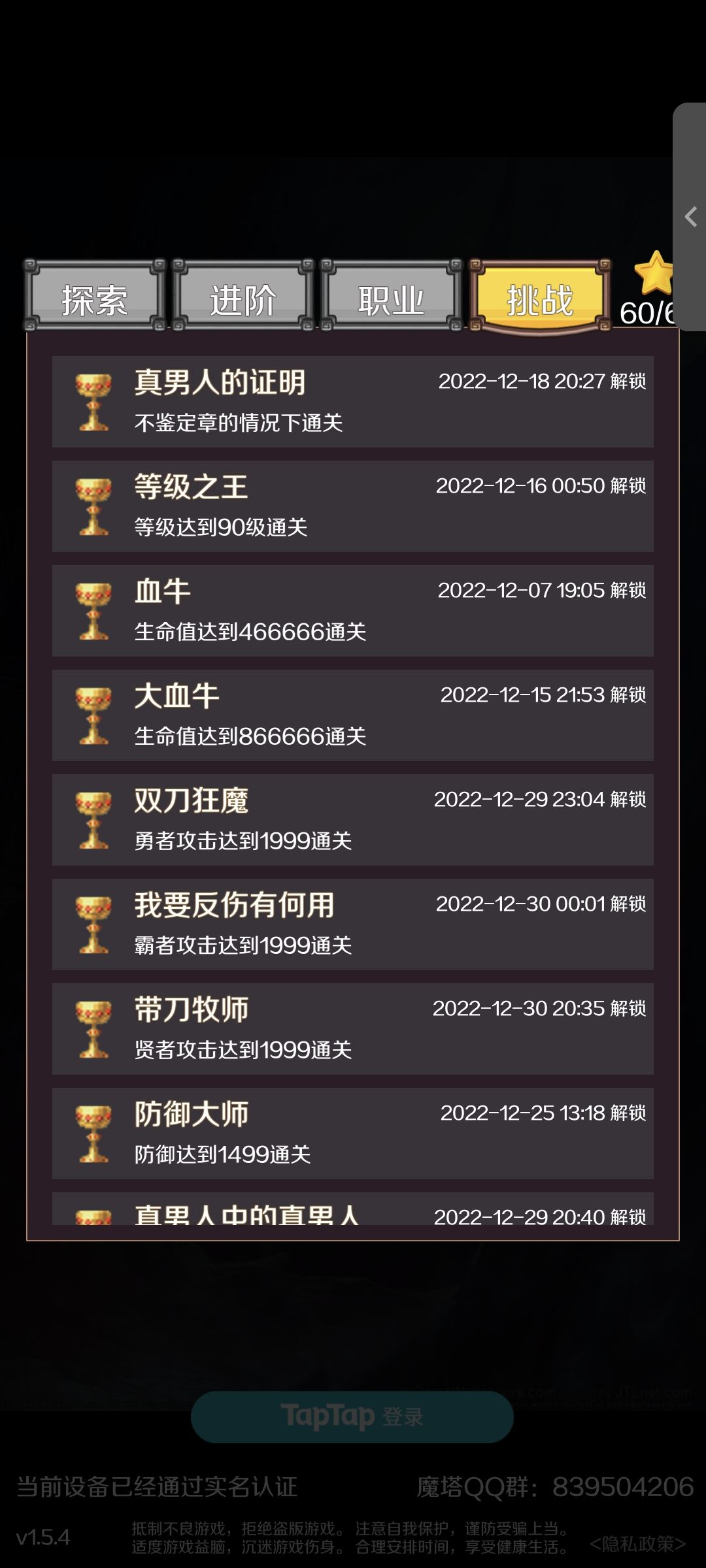Select the 职业 tab

click(x=391, y=298)
